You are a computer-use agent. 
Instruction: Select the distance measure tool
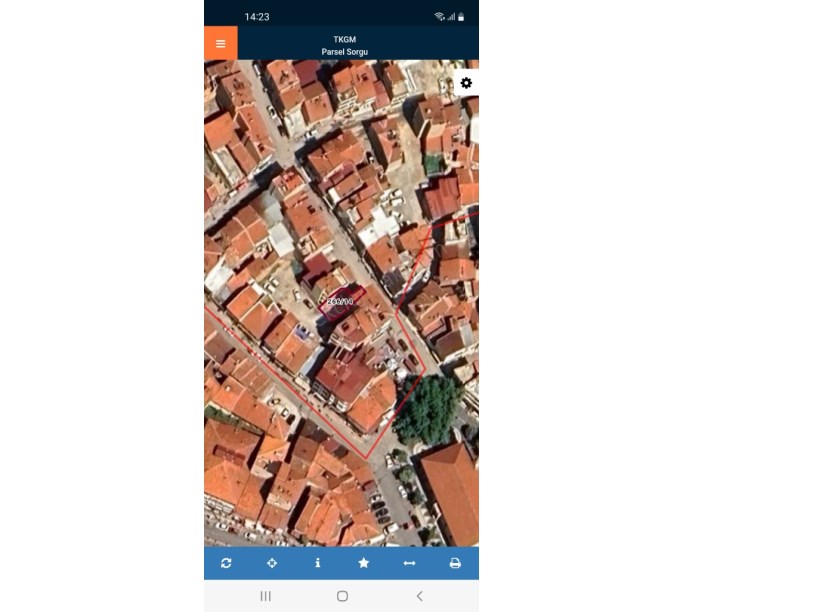409,563
